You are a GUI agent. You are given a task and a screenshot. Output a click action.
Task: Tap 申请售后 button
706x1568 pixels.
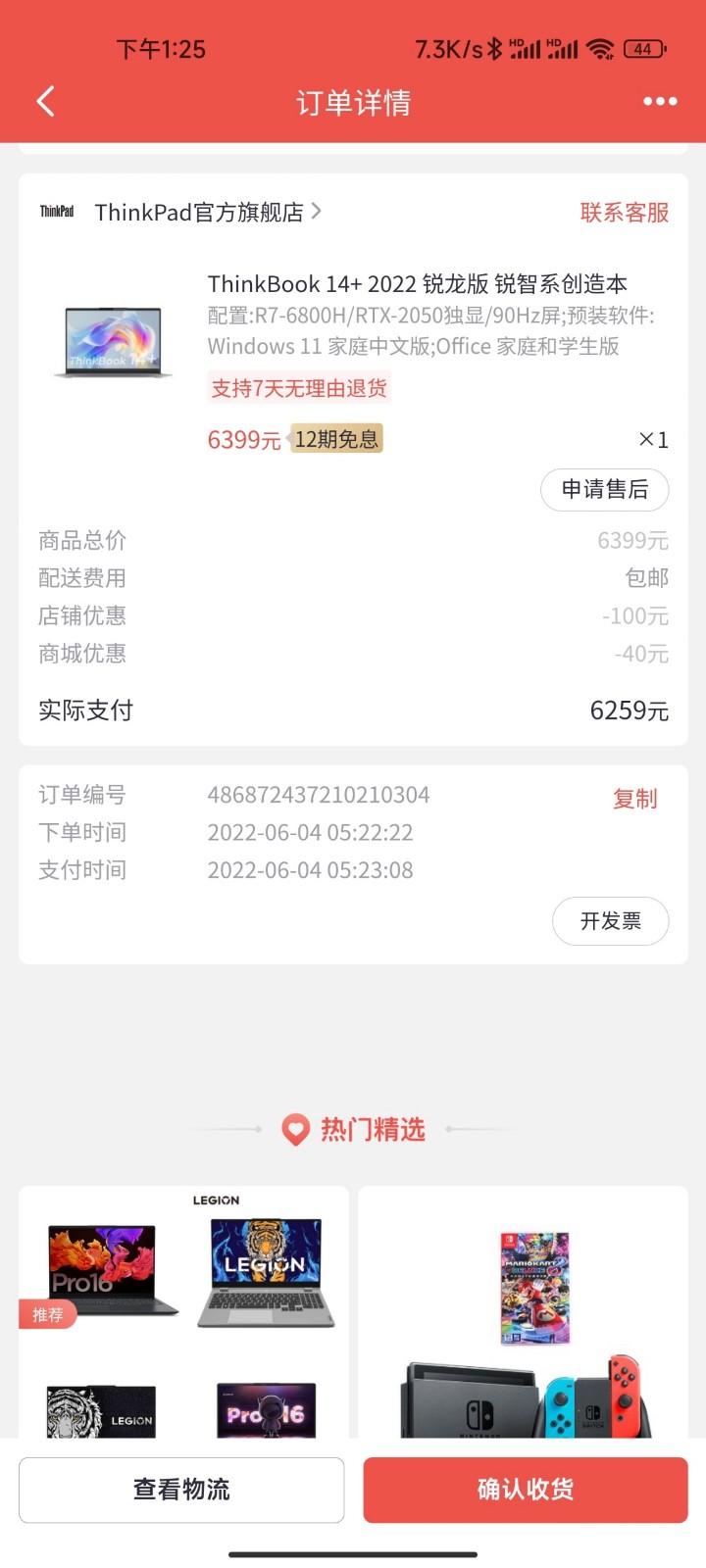tap(604, 490)
